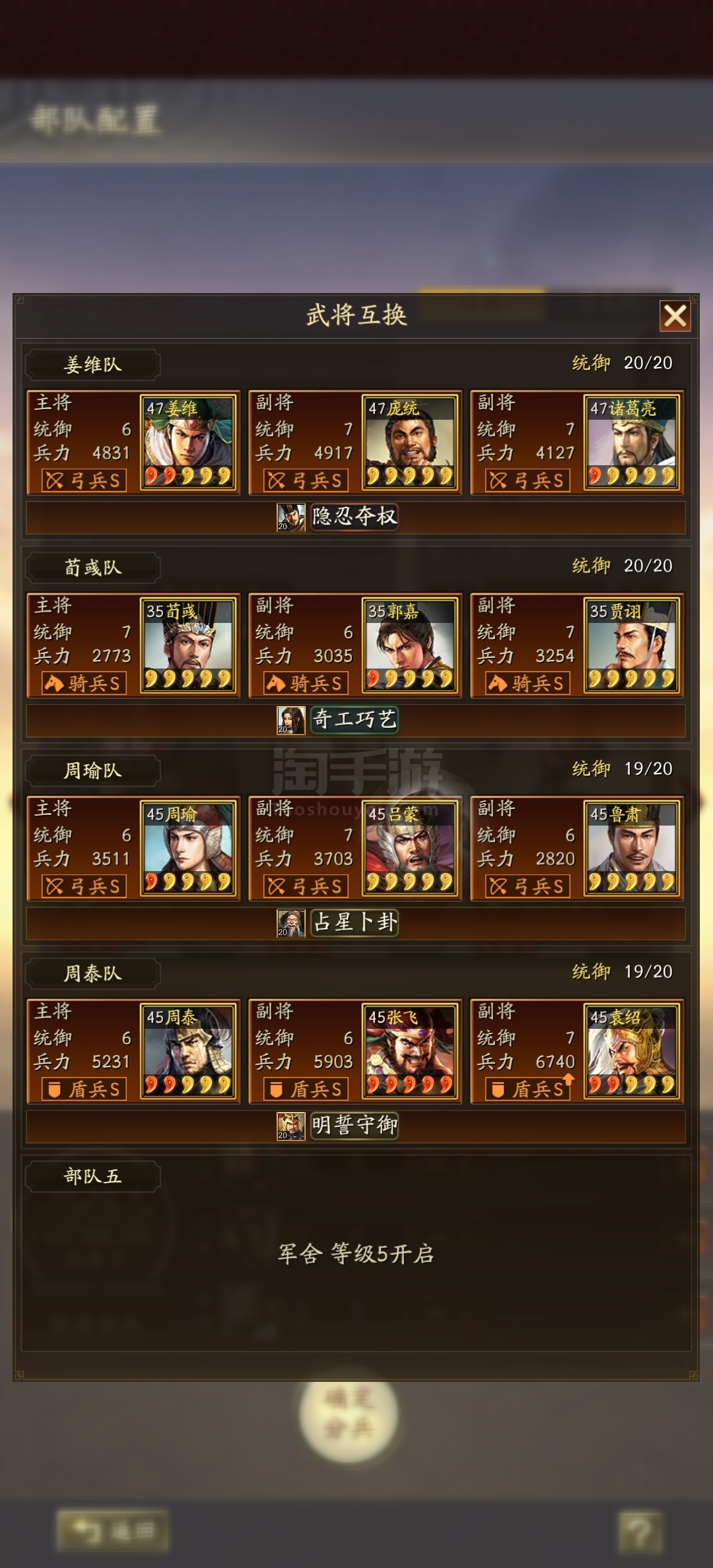Select general 庞统 card

click(355, 442)
